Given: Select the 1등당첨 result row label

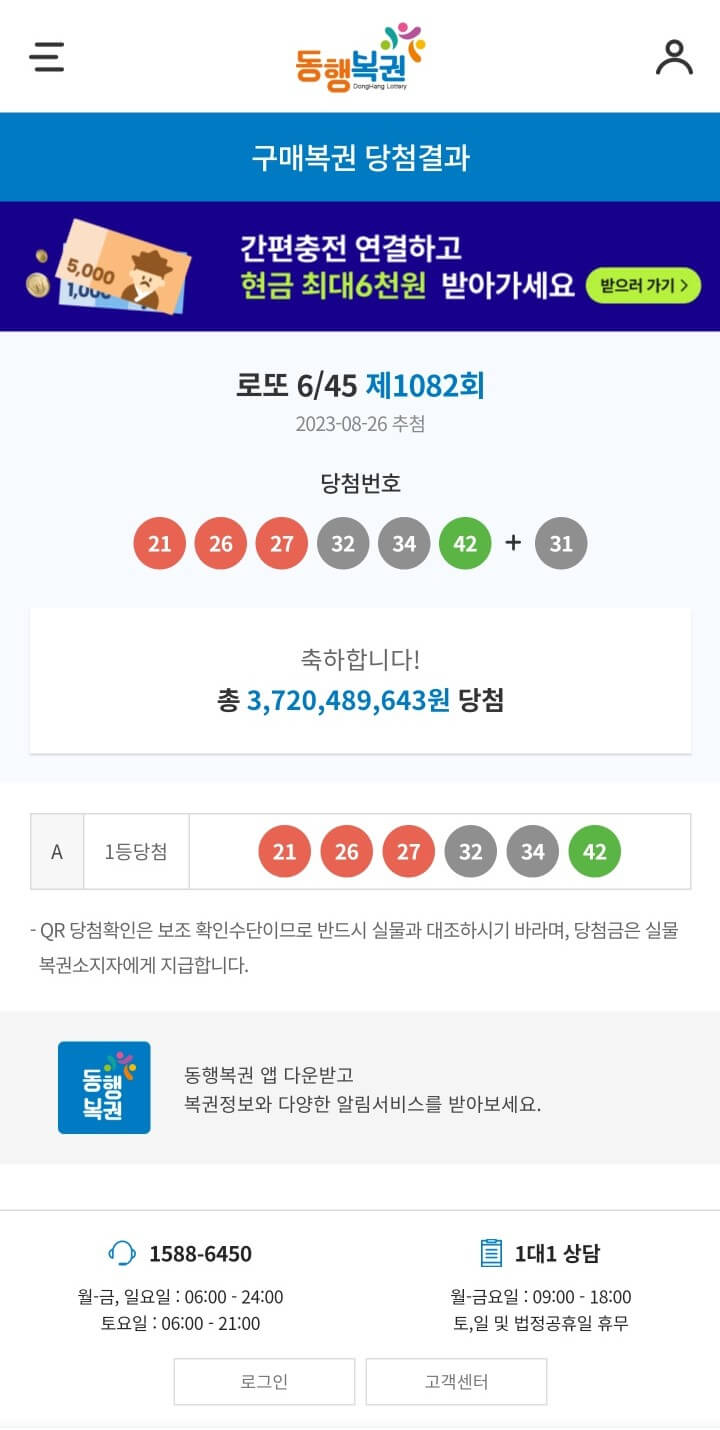Looking at the screenshot, I should point(136,851).
